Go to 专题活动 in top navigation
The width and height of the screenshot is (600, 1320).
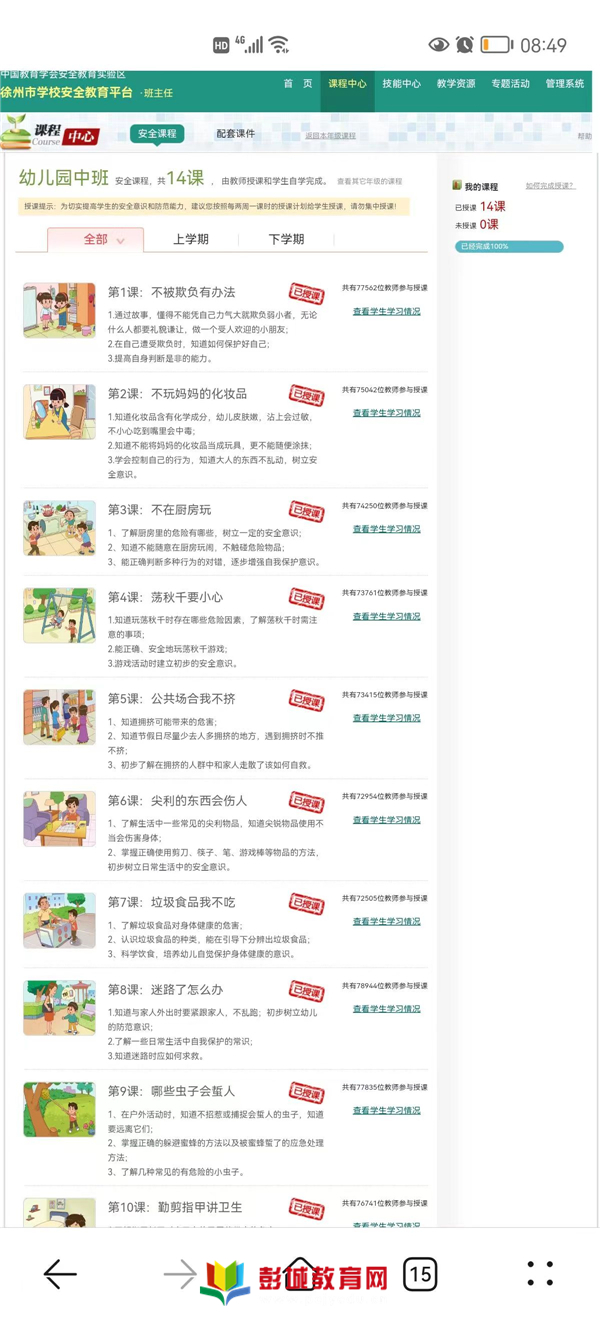(x=510, y=84)
